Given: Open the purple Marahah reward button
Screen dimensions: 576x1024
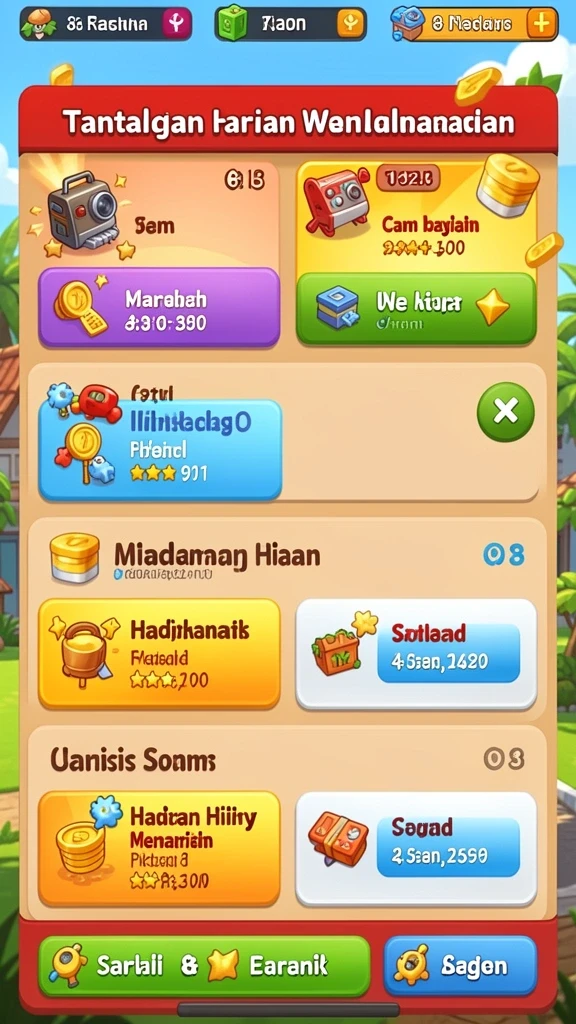Looking at the screenshot, I should pyautogui.click(x=159, y=308).
